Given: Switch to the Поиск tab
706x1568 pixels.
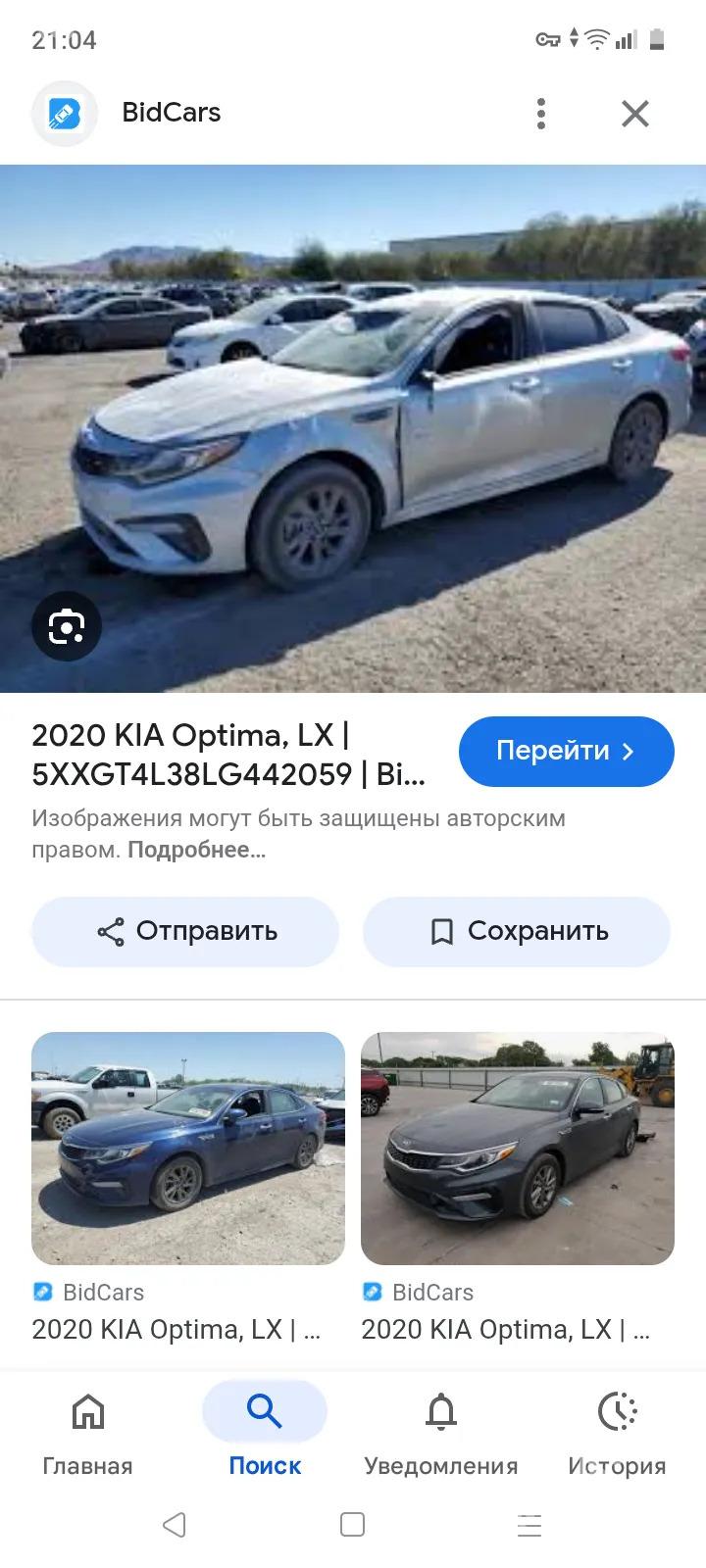Looking at the screenshot, I should click(264, 1430).
